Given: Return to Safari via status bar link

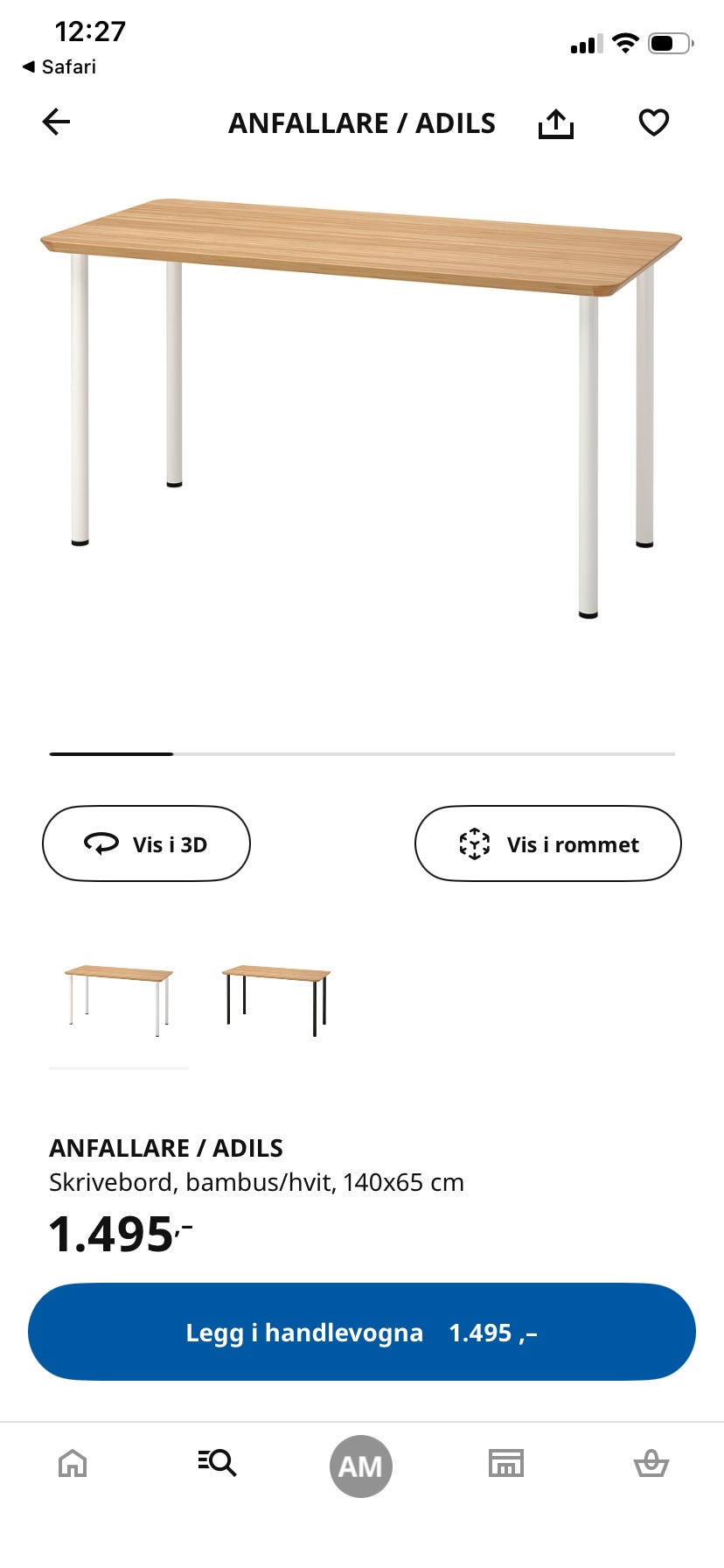Looking at the screenshot, I should pyautogui.click(x=59, y=66).
